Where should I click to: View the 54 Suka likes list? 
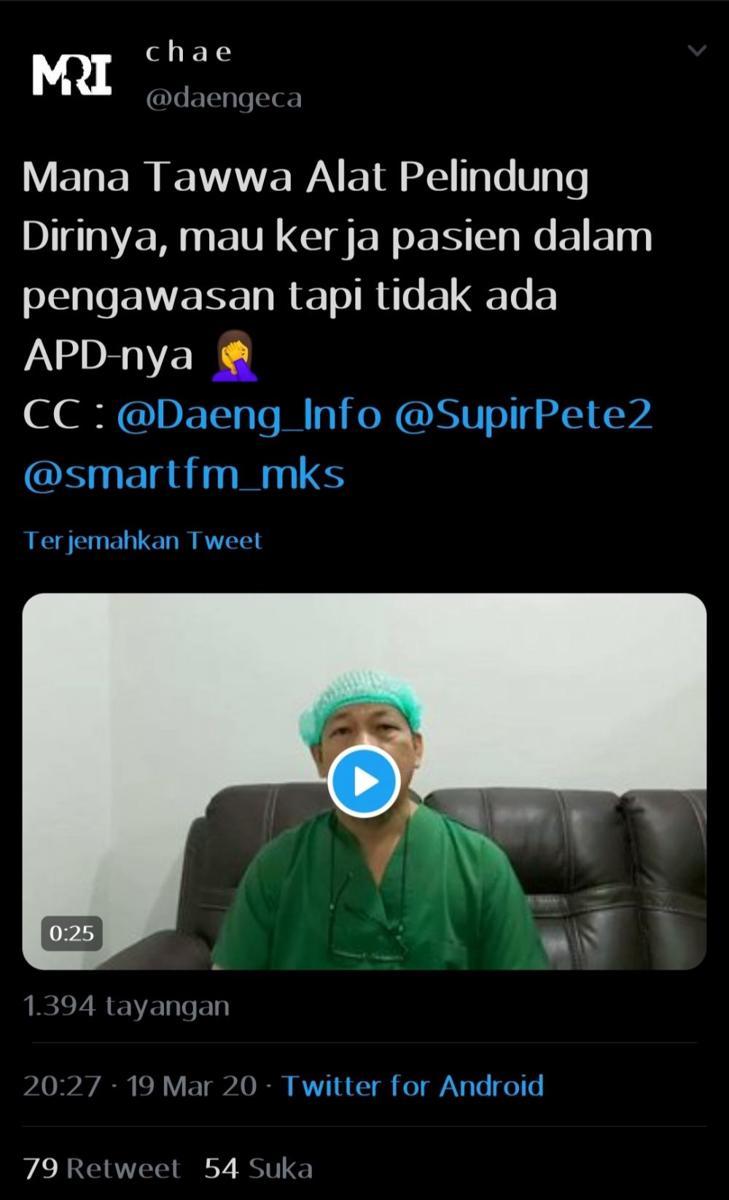(258, 1168)
